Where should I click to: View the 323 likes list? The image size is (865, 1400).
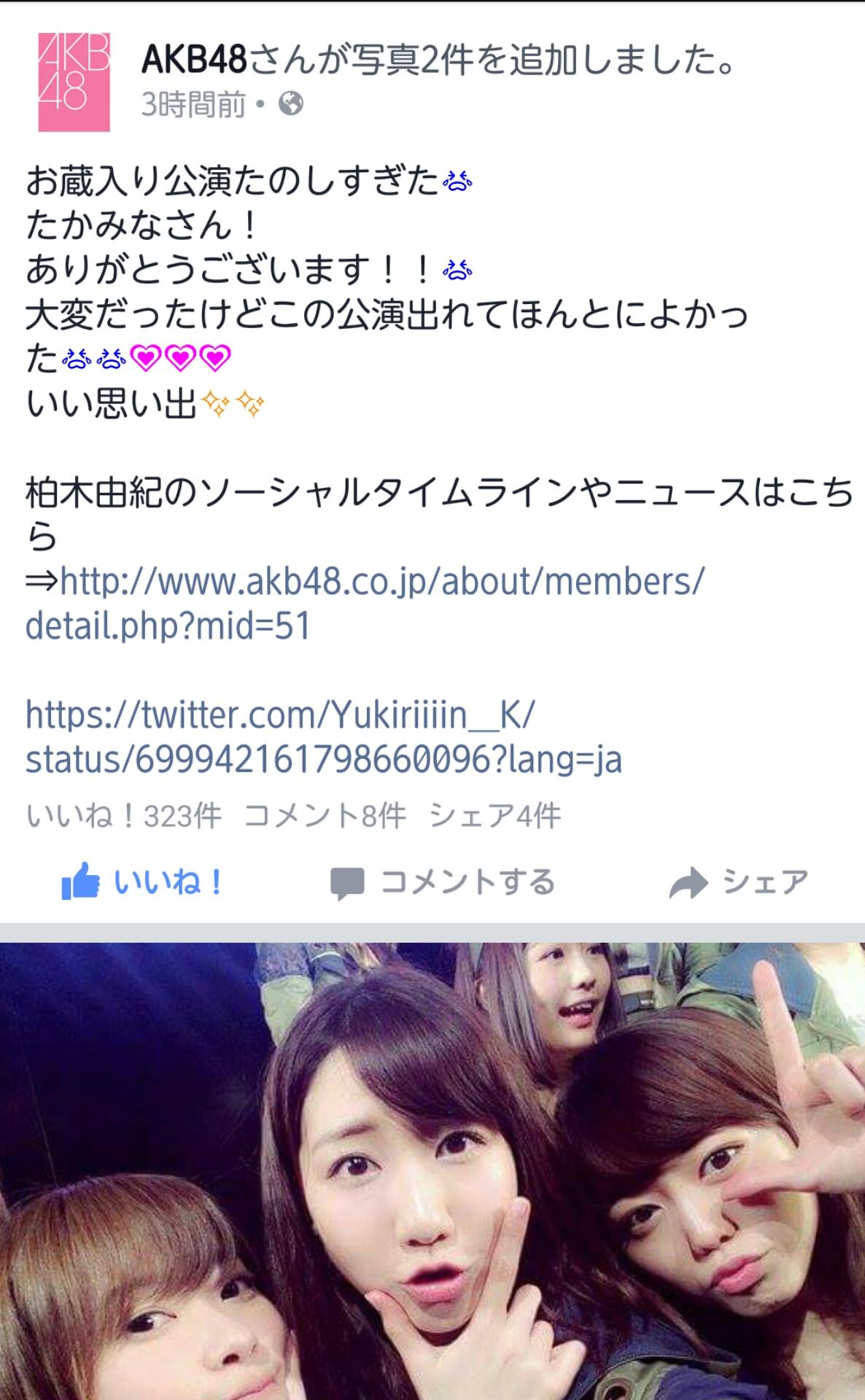(x=123, y=816)
